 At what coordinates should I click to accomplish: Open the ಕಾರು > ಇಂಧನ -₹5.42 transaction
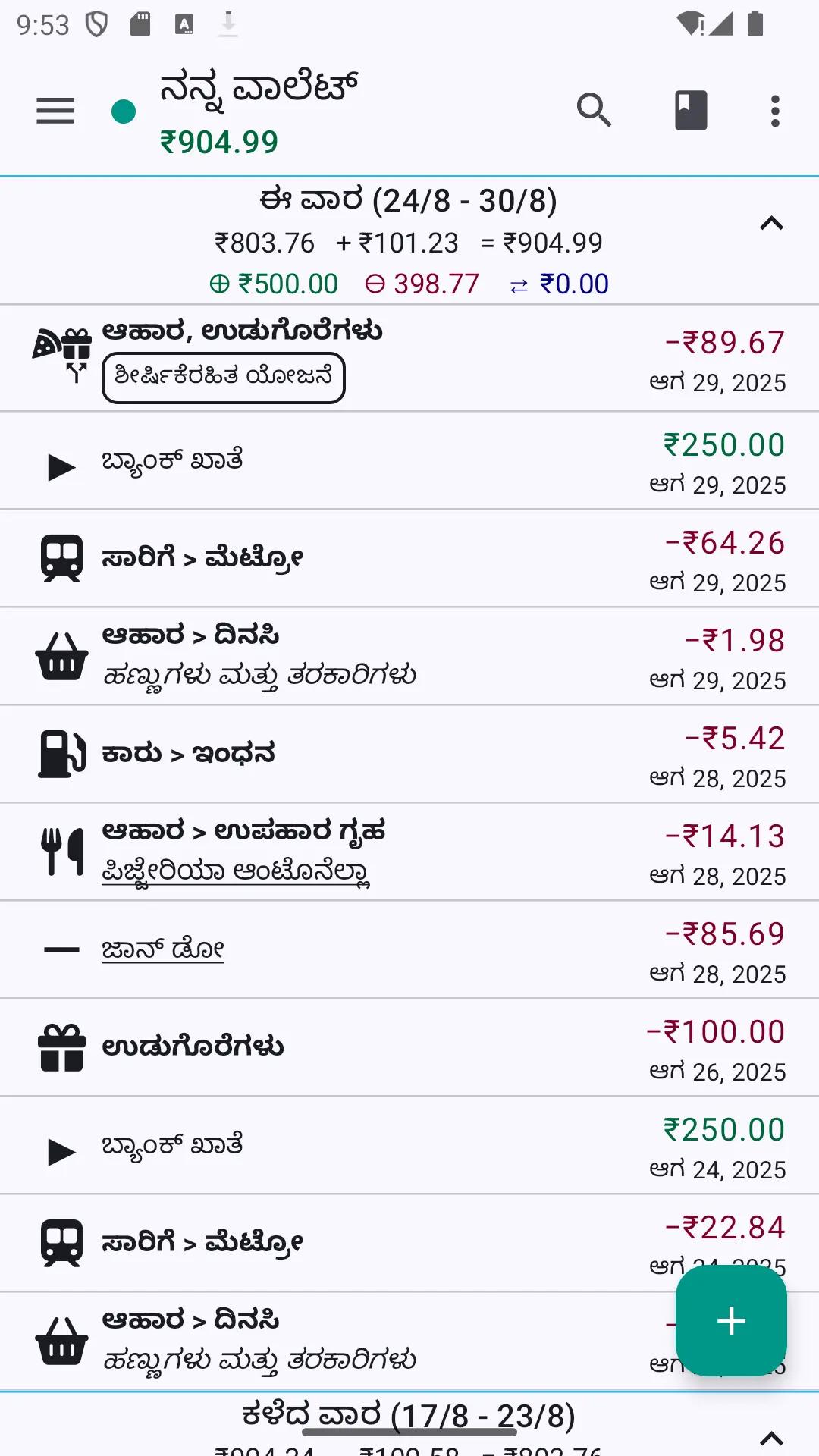click(409, 755)
